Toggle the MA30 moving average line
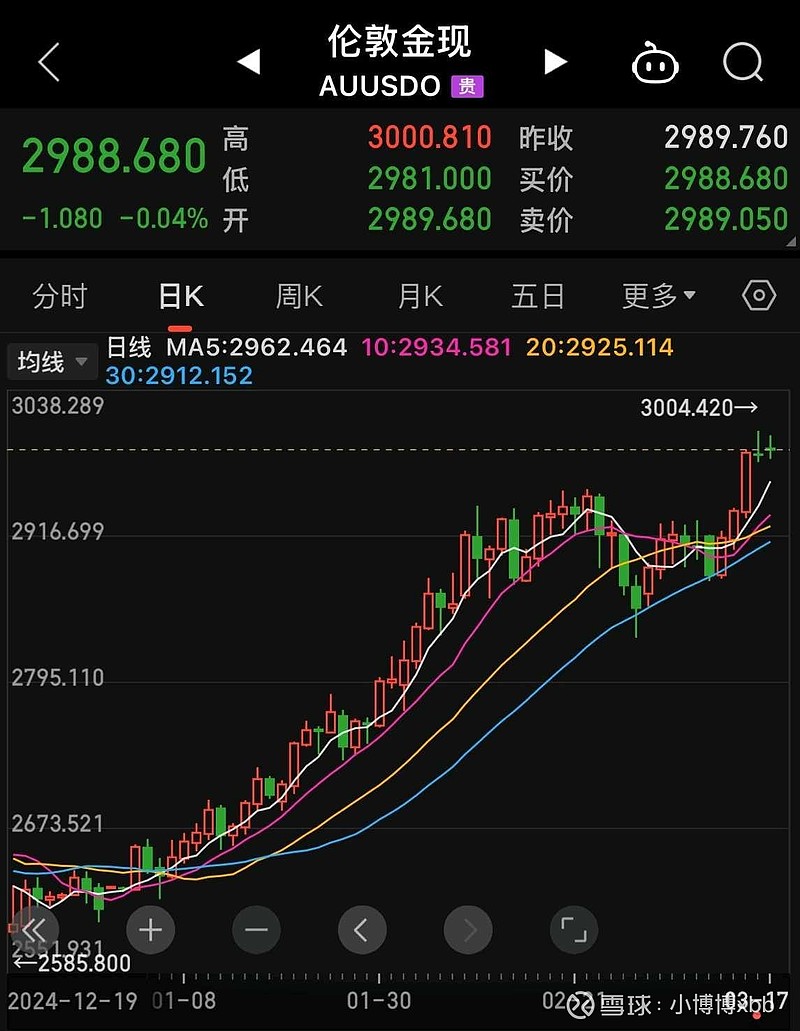800x1031 pixels. pyautogui.click(x=179, y=375)
